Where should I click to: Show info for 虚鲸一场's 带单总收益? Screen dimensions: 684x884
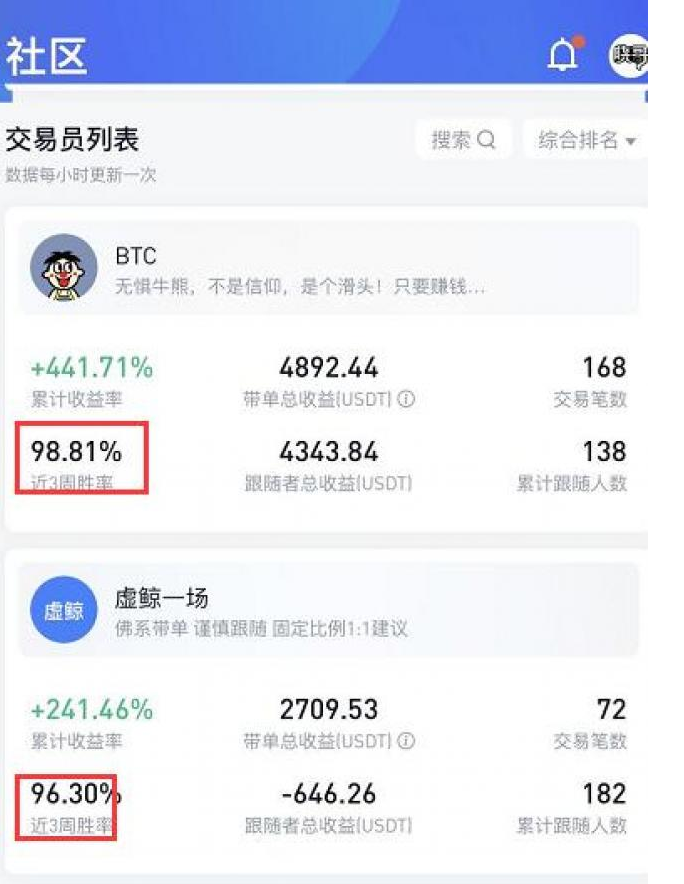point(406,741)
